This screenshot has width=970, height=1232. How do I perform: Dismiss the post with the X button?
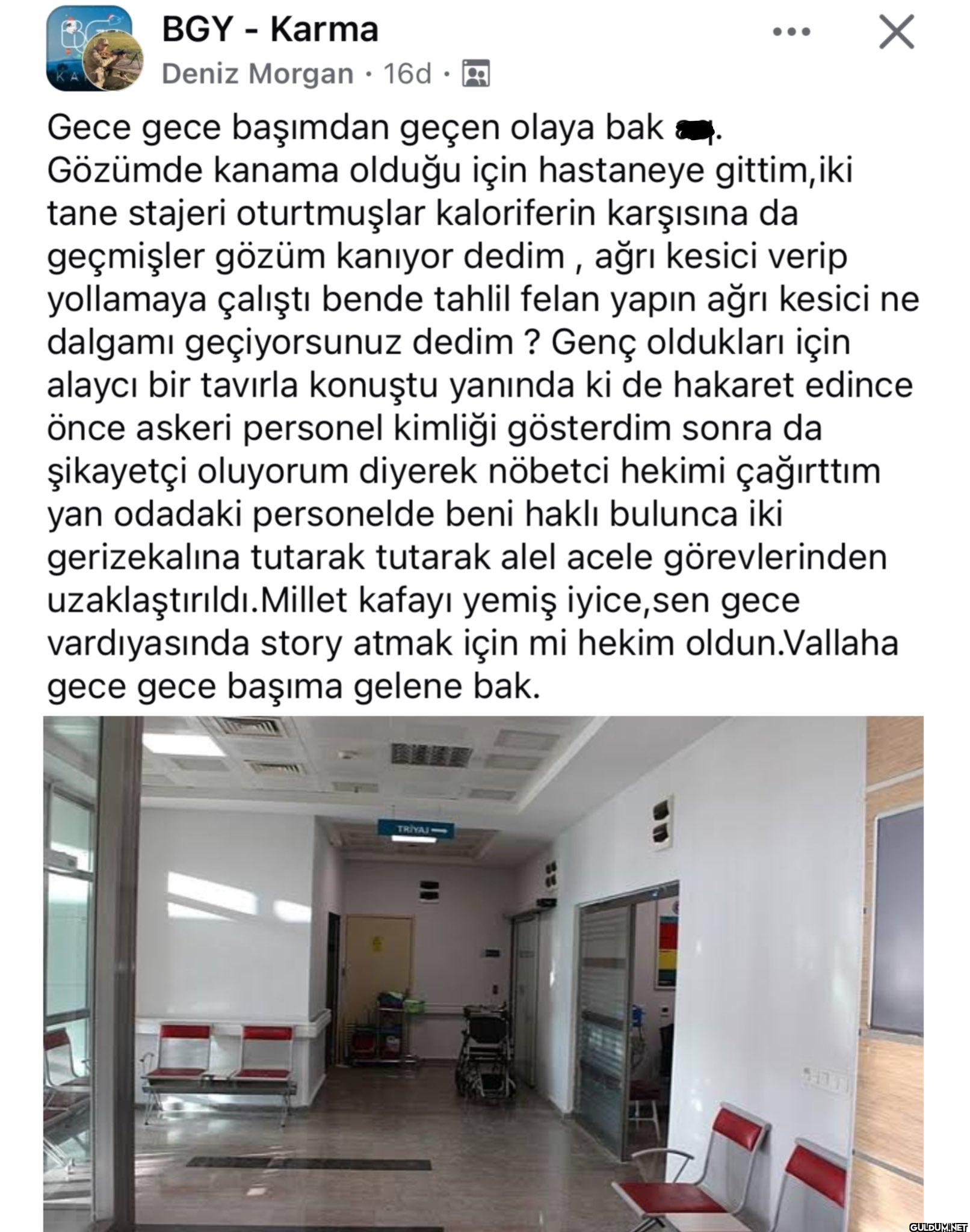[x=896, y=32]
